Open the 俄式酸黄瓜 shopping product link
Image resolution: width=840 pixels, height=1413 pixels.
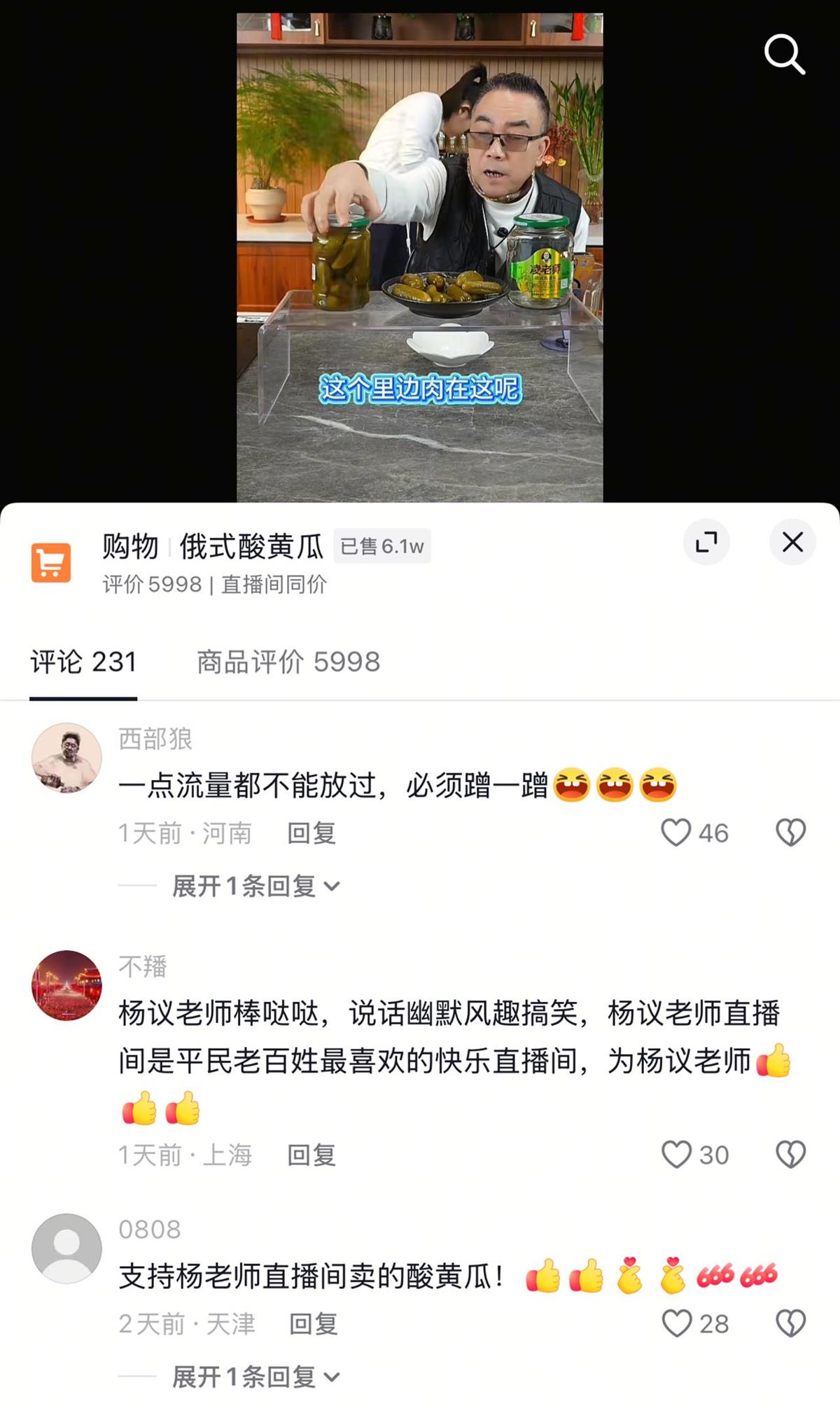tap(251, 546)
